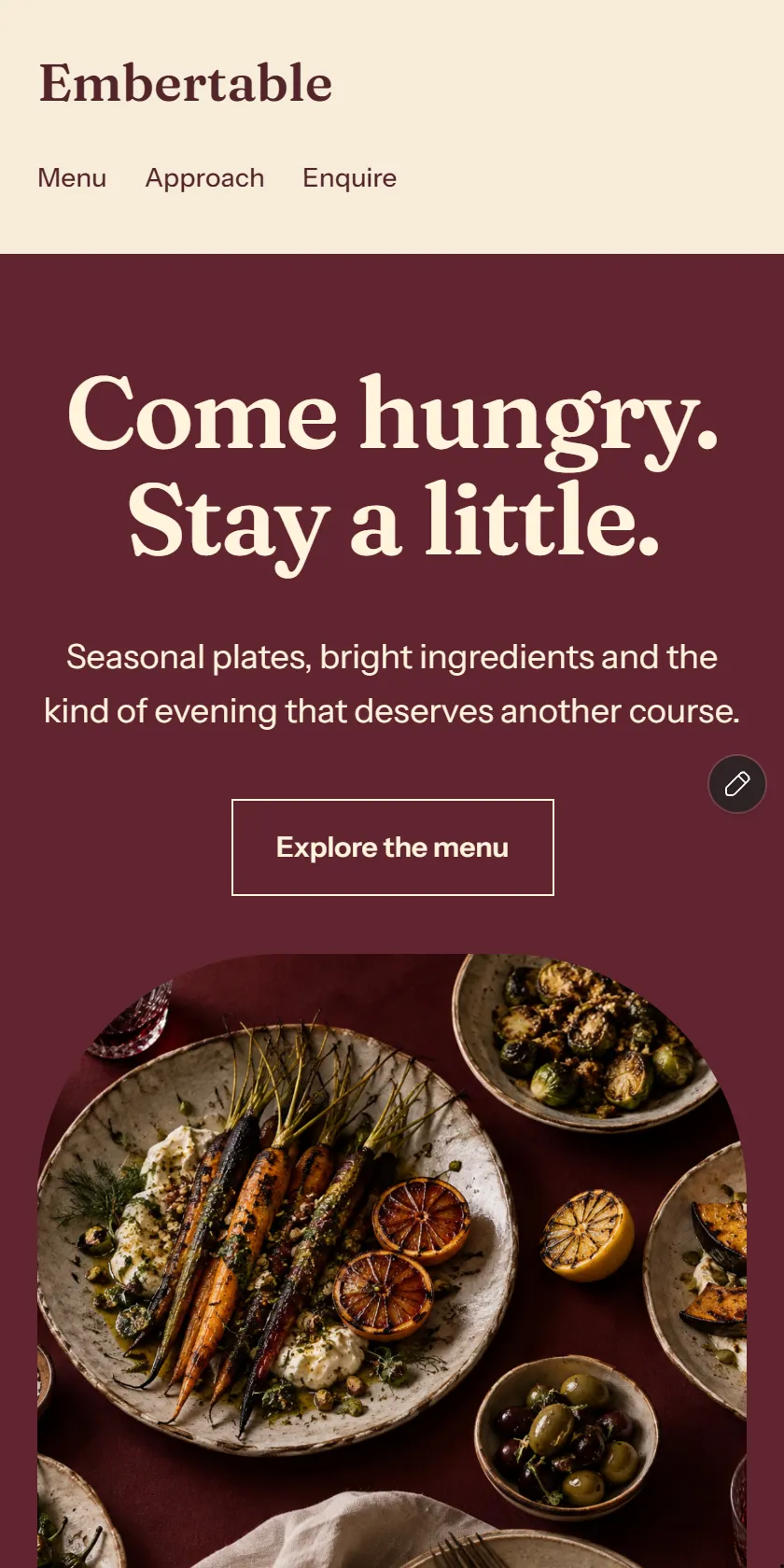
Task: Go to the Approach section
Action: click(x=204, y=177)
